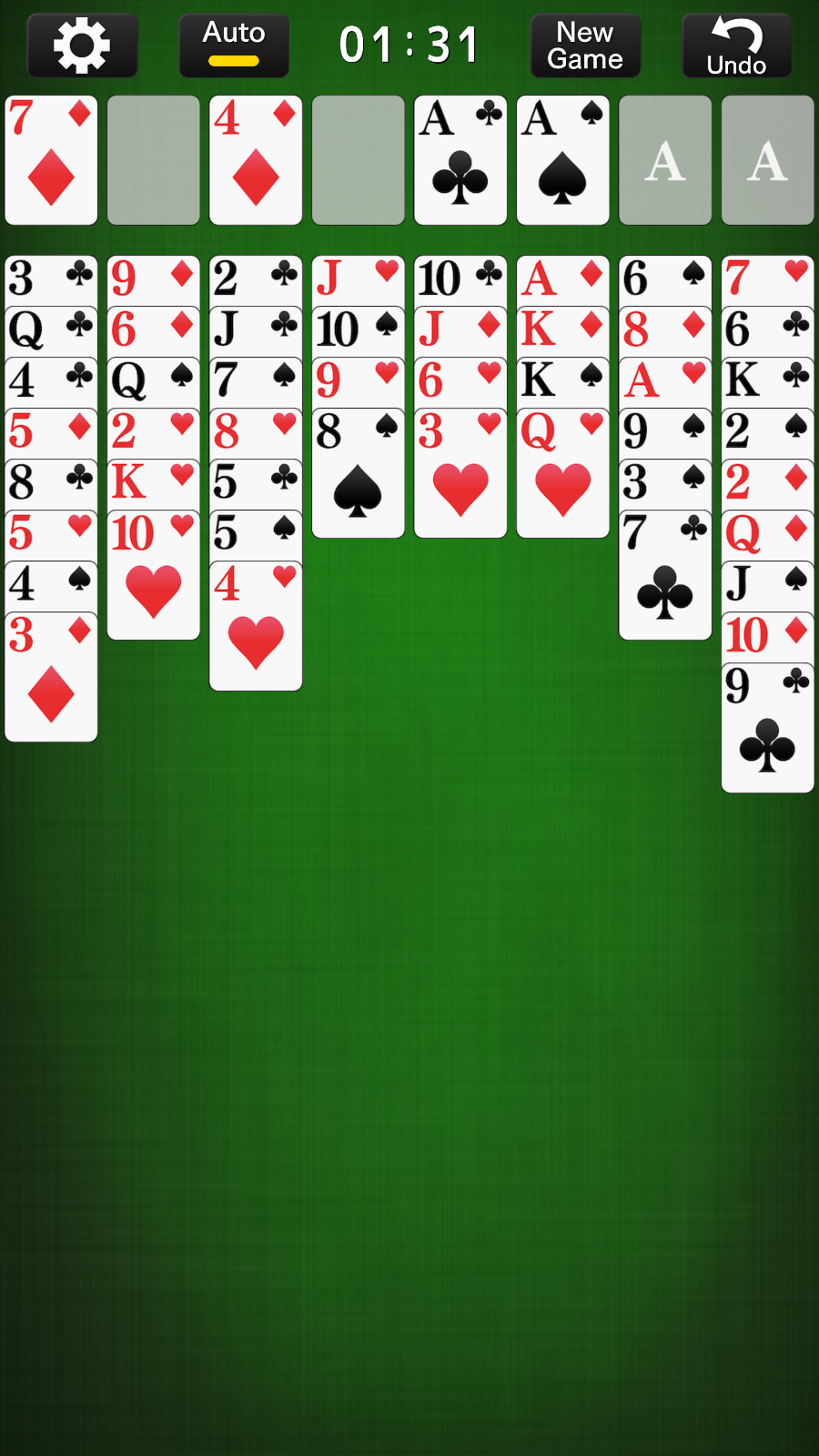Tap the 4 of hearts card
The height and width of the screenshot is (1456, 819).
pyautogui.click(x=256, y=626)
